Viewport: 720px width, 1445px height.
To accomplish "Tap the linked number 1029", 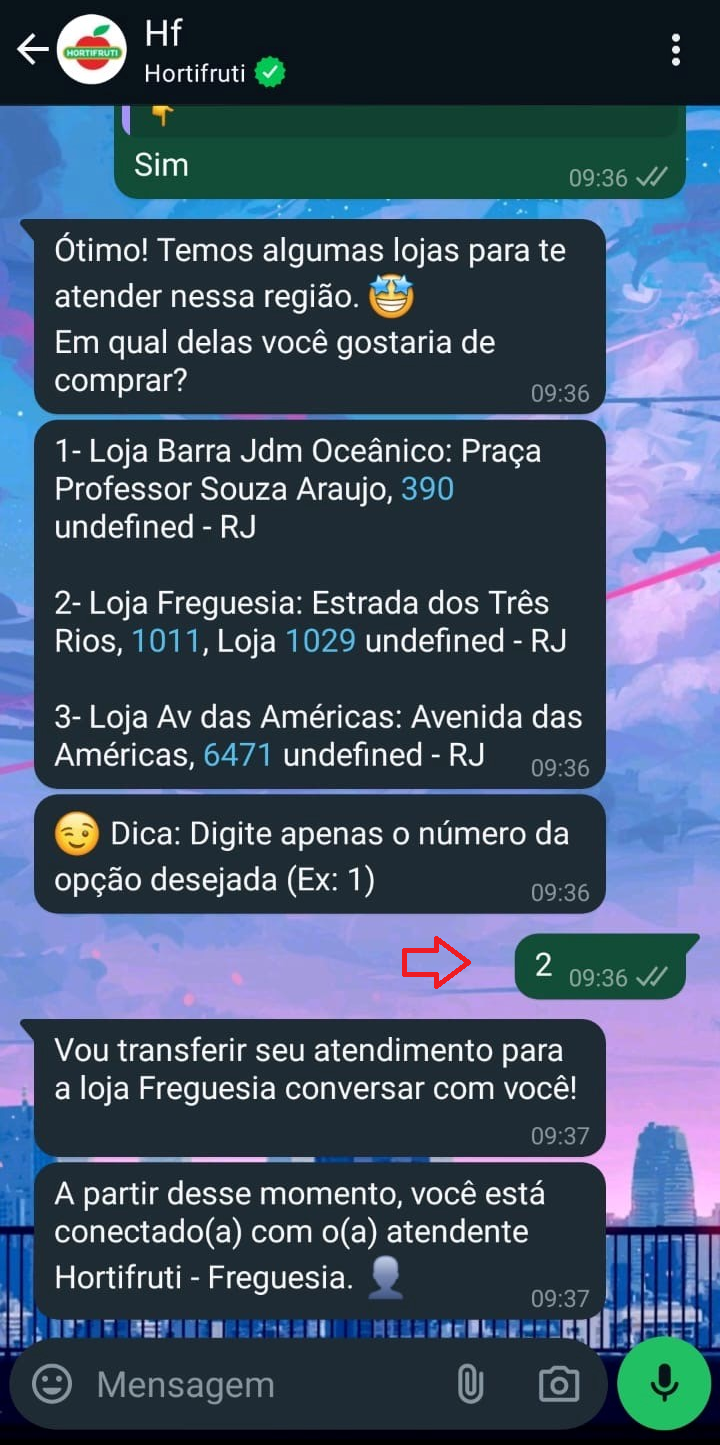I will pos(320,641).
